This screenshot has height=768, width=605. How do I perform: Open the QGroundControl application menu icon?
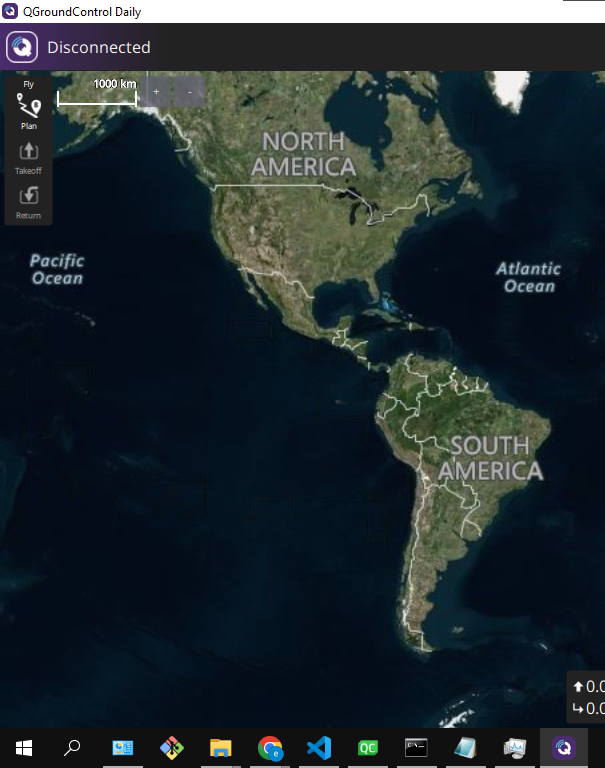tap(22, 47)
